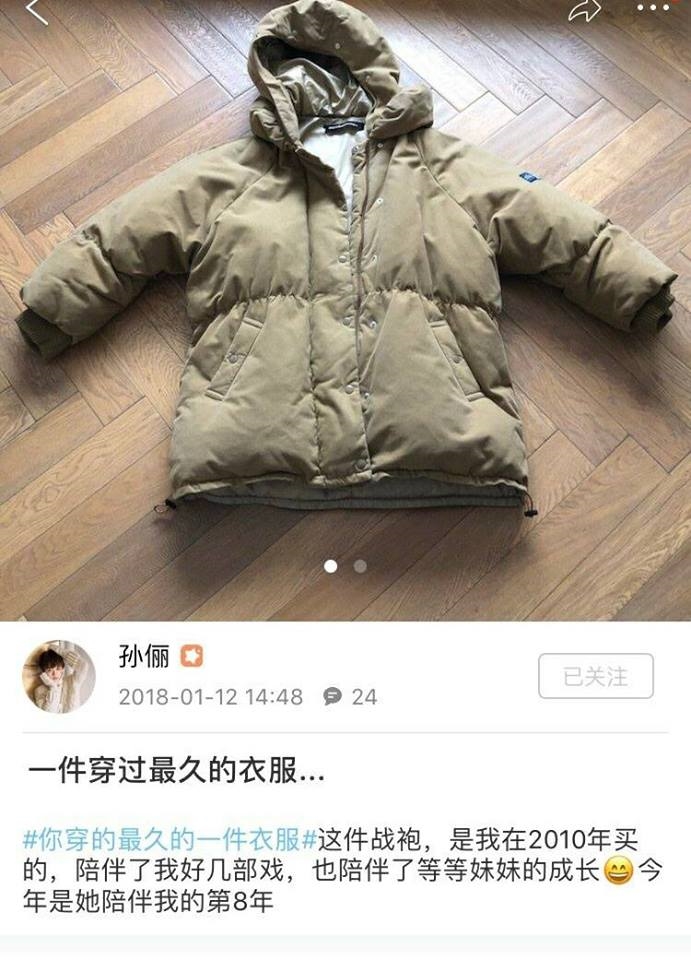Go back using the top-left arrow

coord(36,10)
